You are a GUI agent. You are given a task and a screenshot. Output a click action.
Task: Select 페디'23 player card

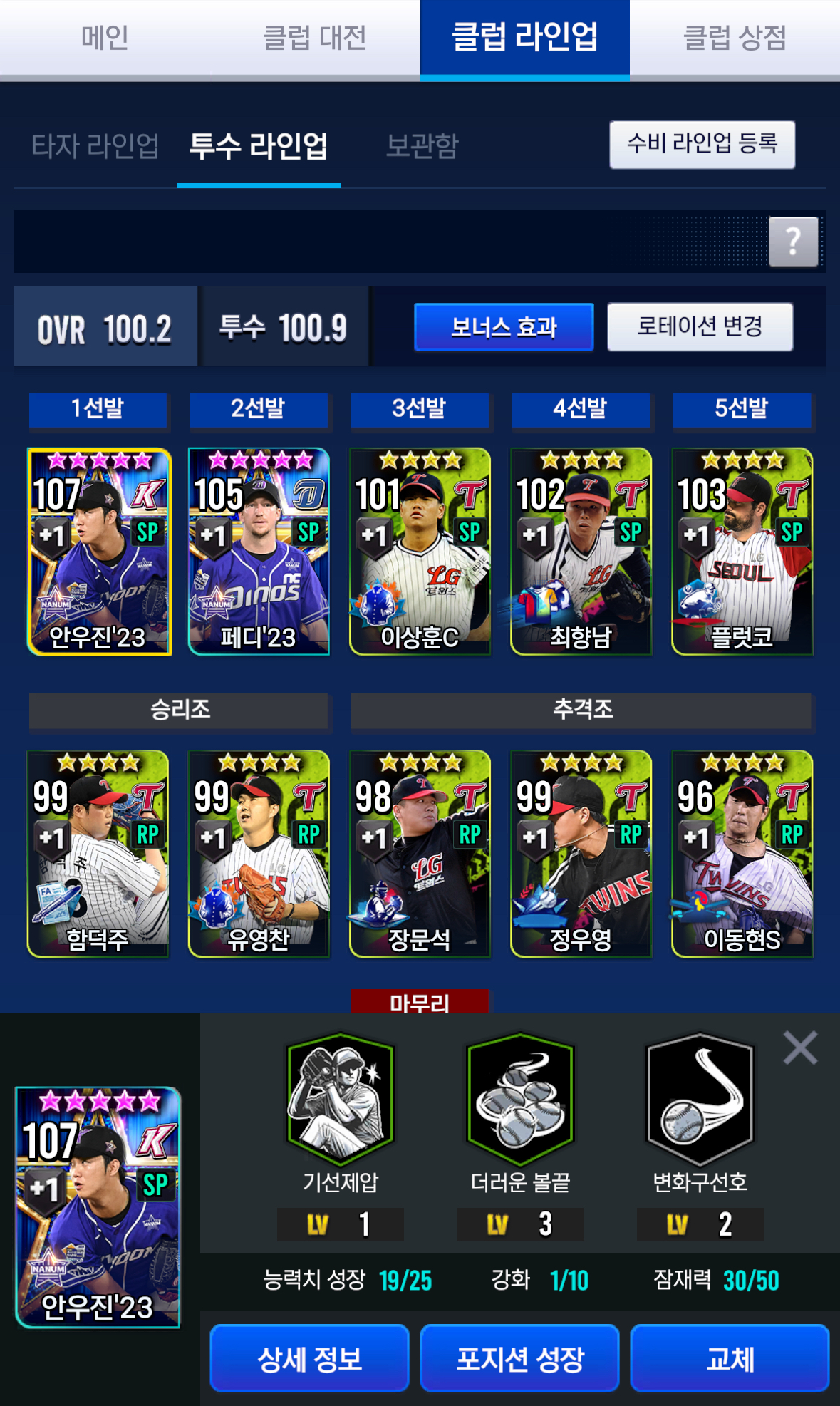click(259, 551)
